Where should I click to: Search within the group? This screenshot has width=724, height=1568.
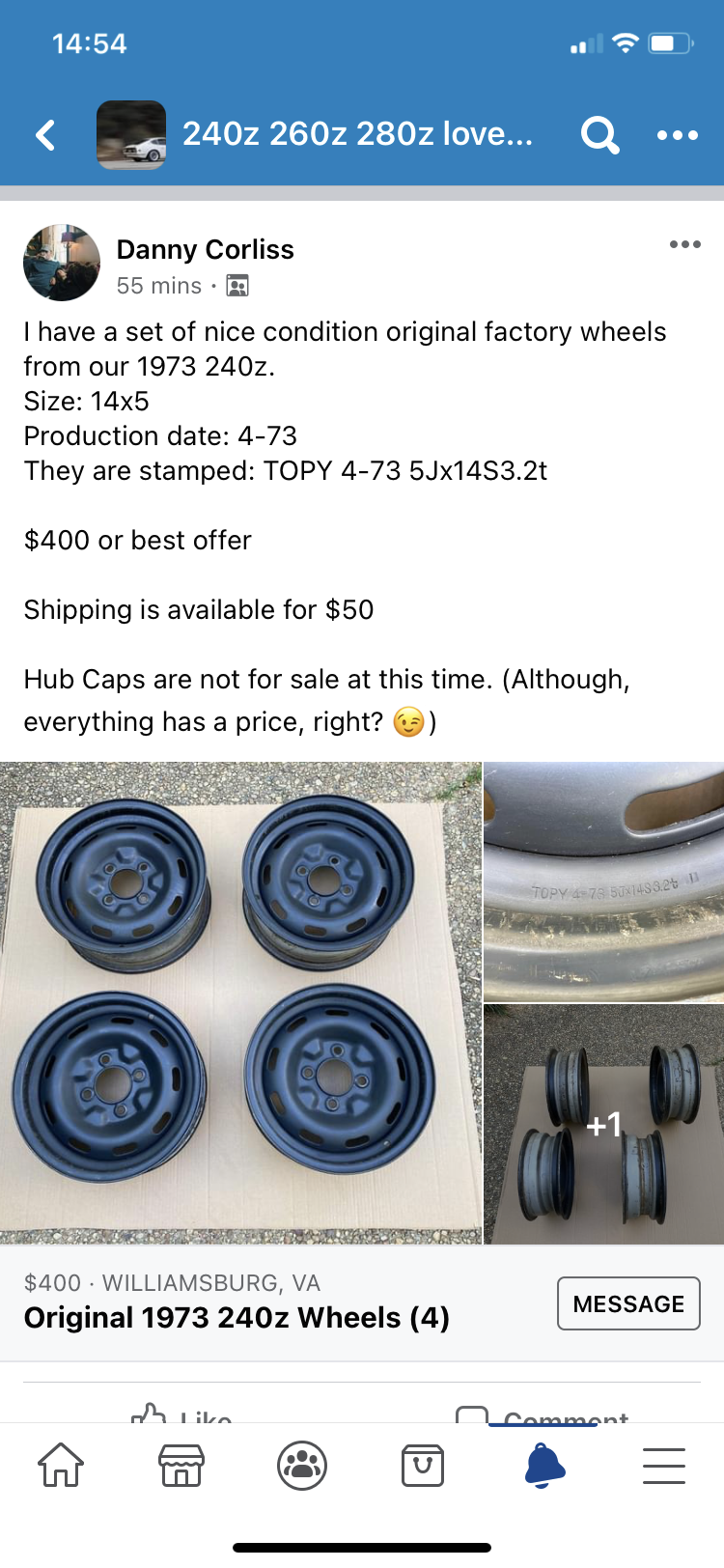599,135
